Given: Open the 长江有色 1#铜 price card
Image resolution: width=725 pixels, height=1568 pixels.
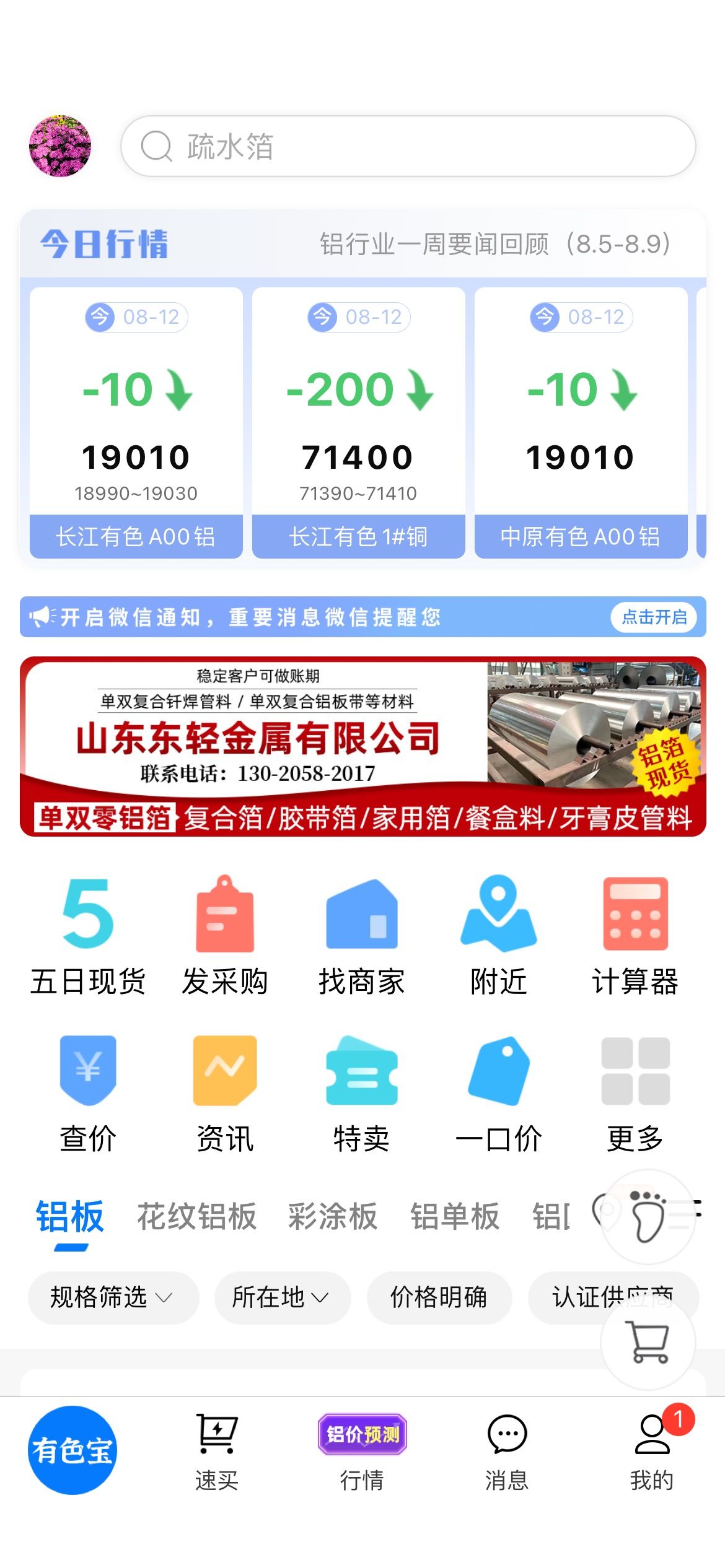Looking at the screenshot, I should coord(359,423).
